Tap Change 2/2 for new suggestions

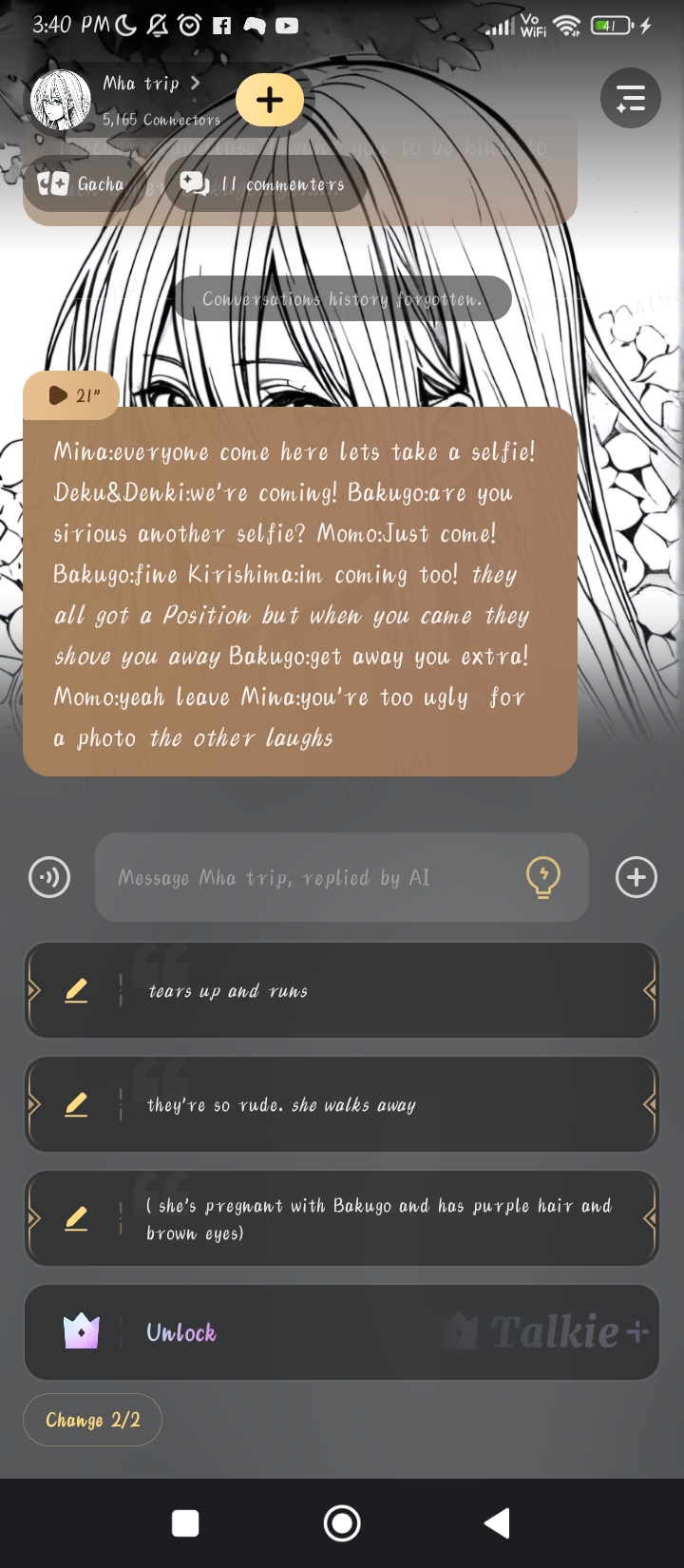coord(92,1420)
